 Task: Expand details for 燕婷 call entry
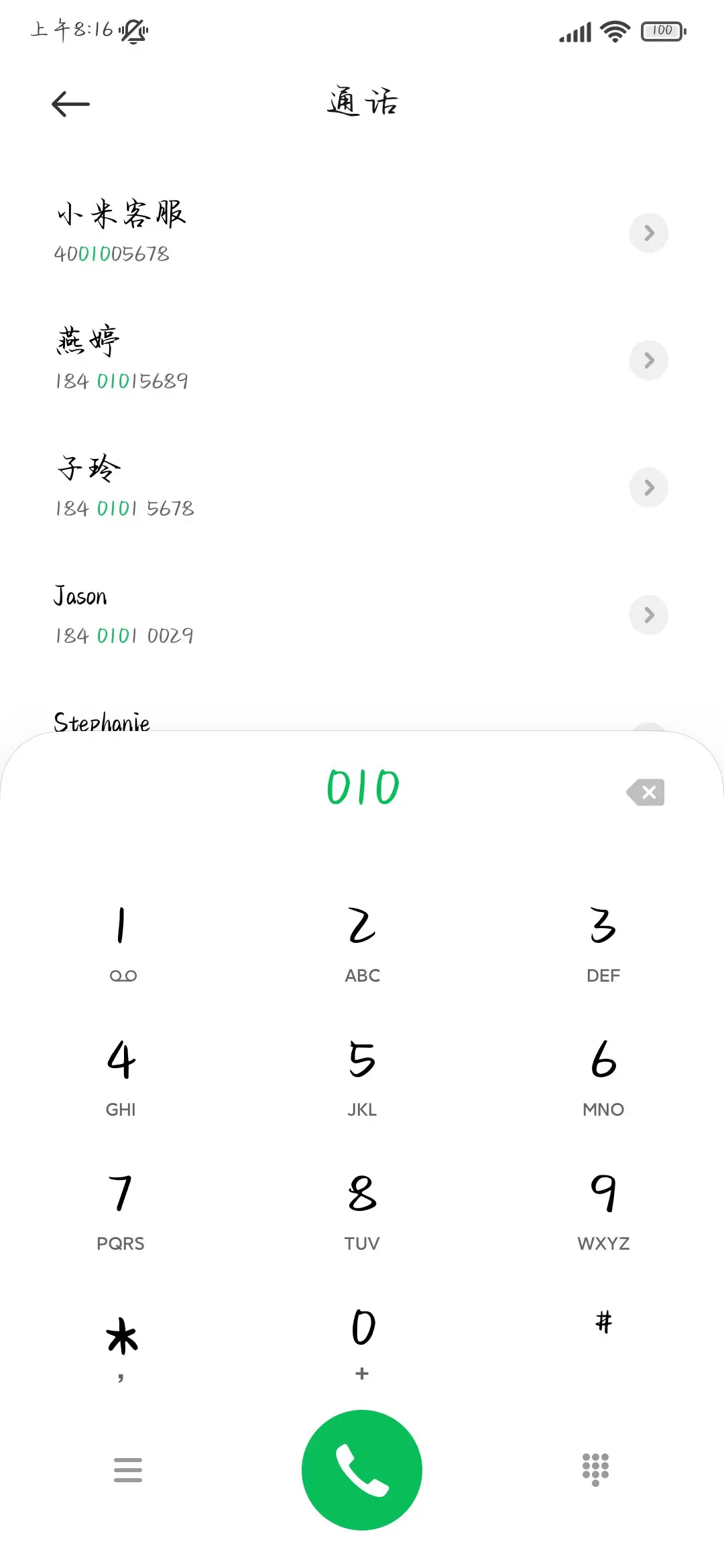[x=648, y=361]
